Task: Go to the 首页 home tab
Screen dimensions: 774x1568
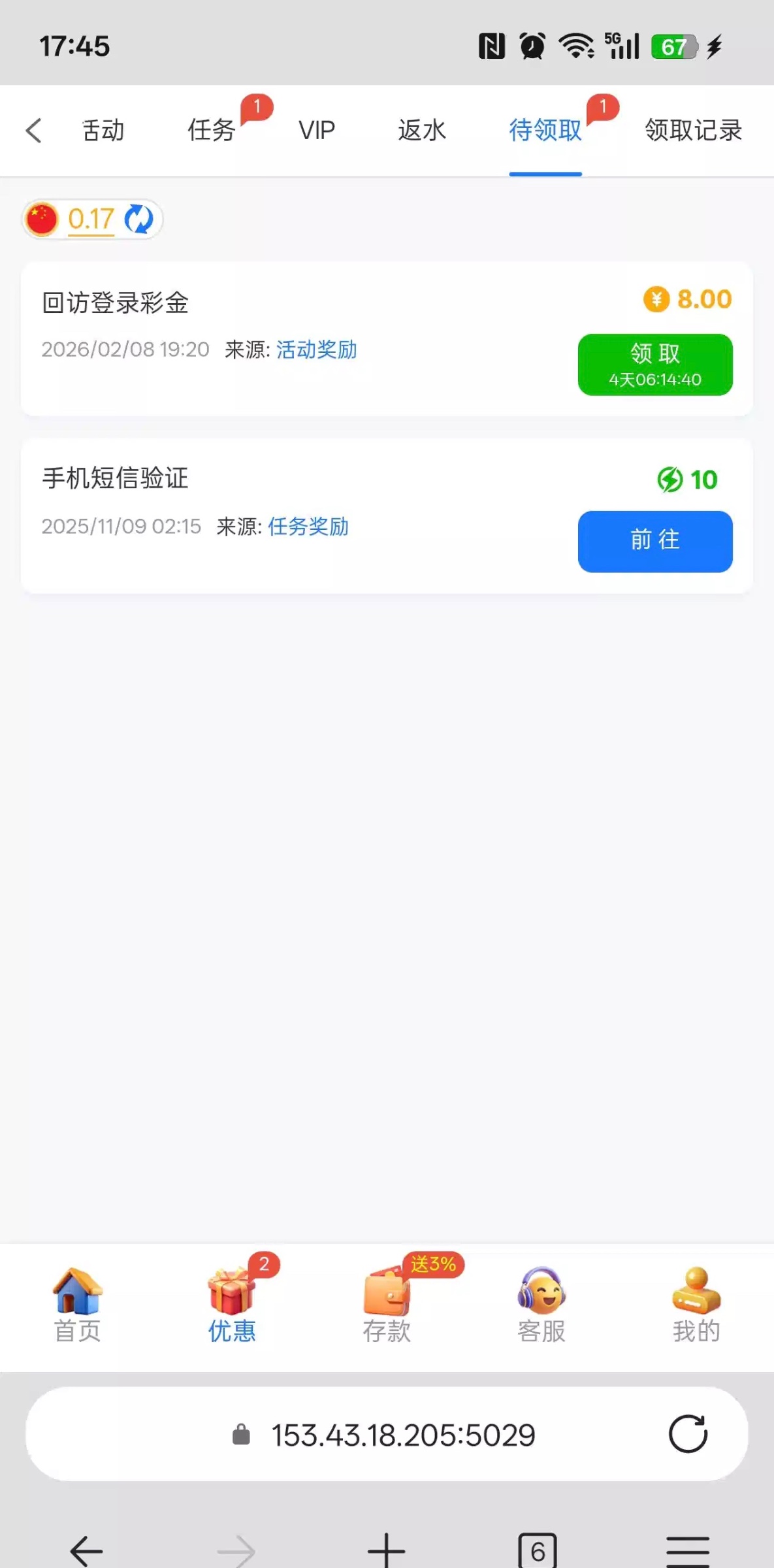Action: [x=78, y=1304]
